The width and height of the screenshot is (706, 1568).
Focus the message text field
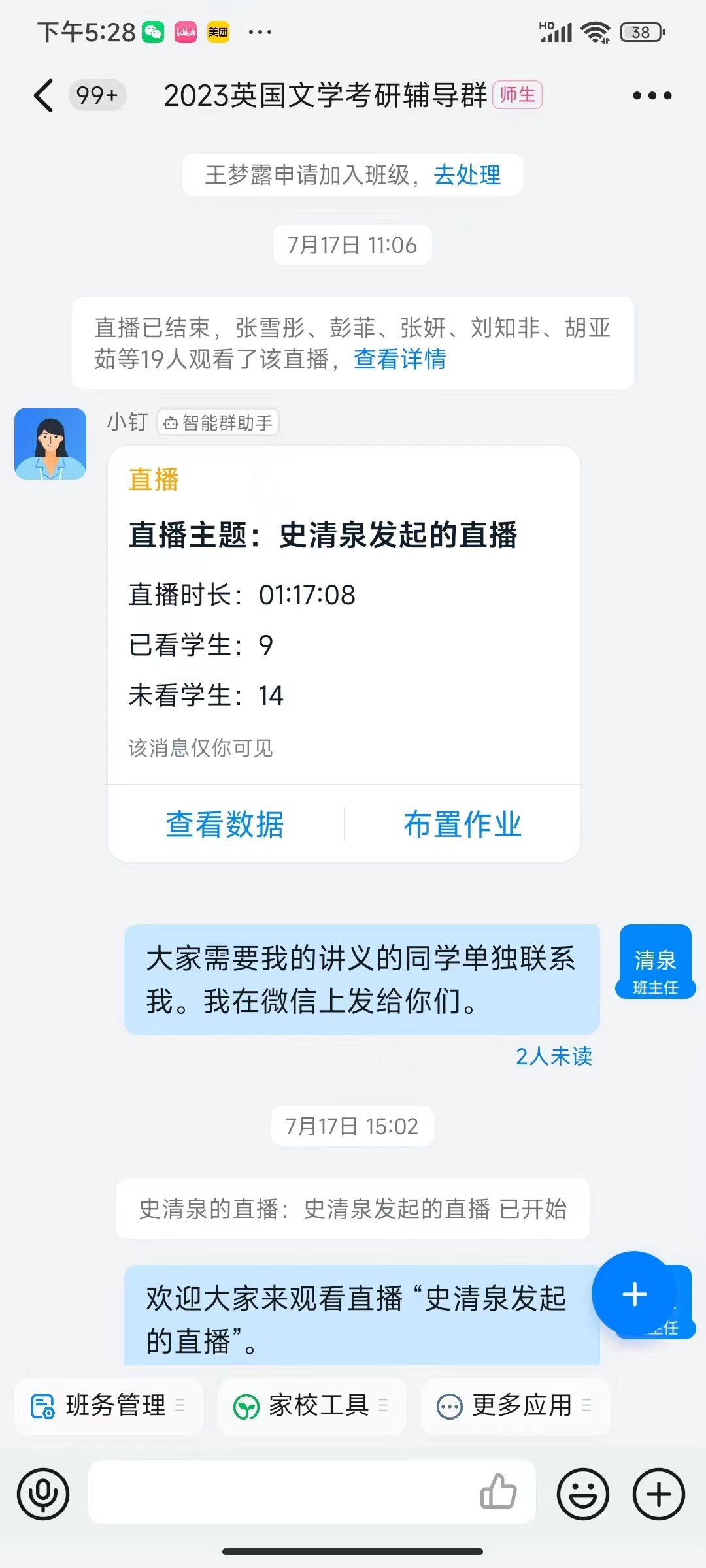[281, 1494]
